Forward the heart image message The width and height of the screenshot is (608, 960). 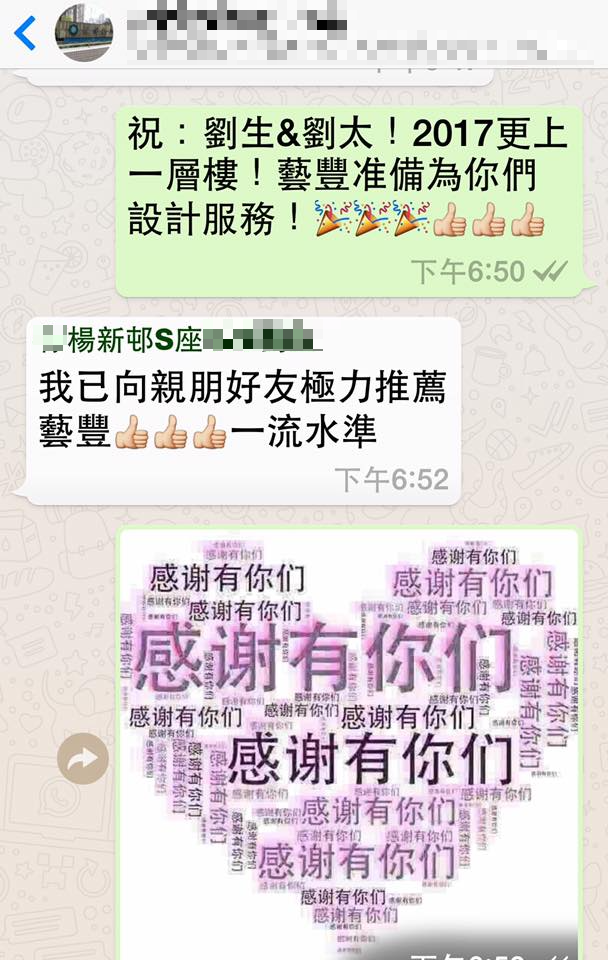pos(83,759)
